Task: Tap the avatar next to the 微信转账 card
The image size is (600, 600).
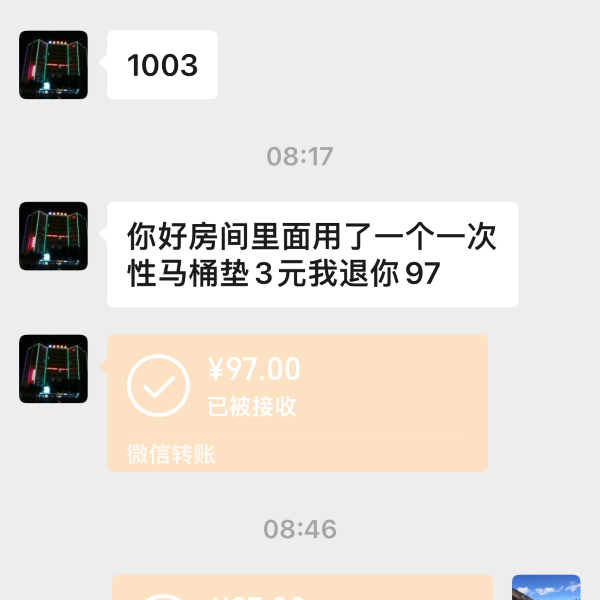Action: point(53,369)
